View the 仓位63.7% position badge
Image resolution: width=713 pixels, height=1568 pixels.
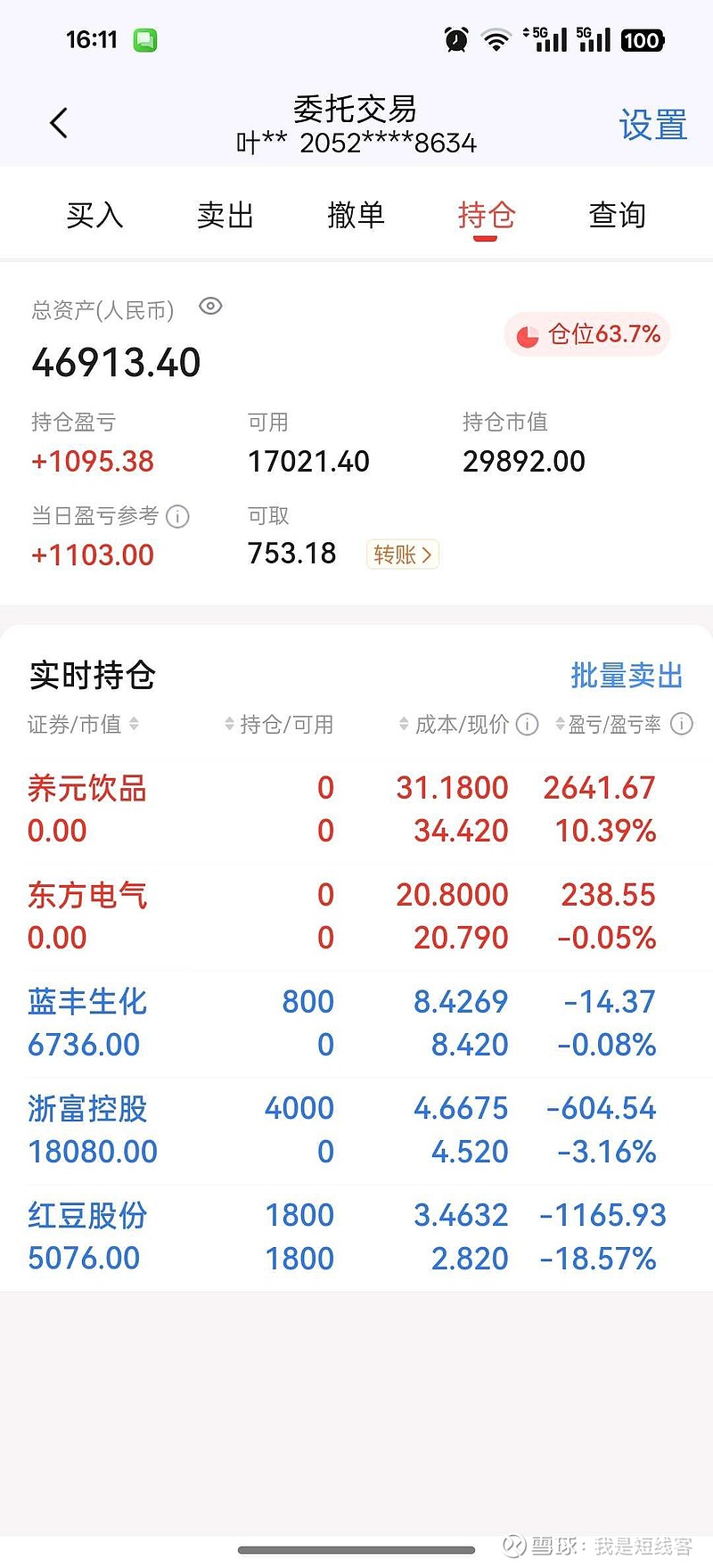[588, 334]
